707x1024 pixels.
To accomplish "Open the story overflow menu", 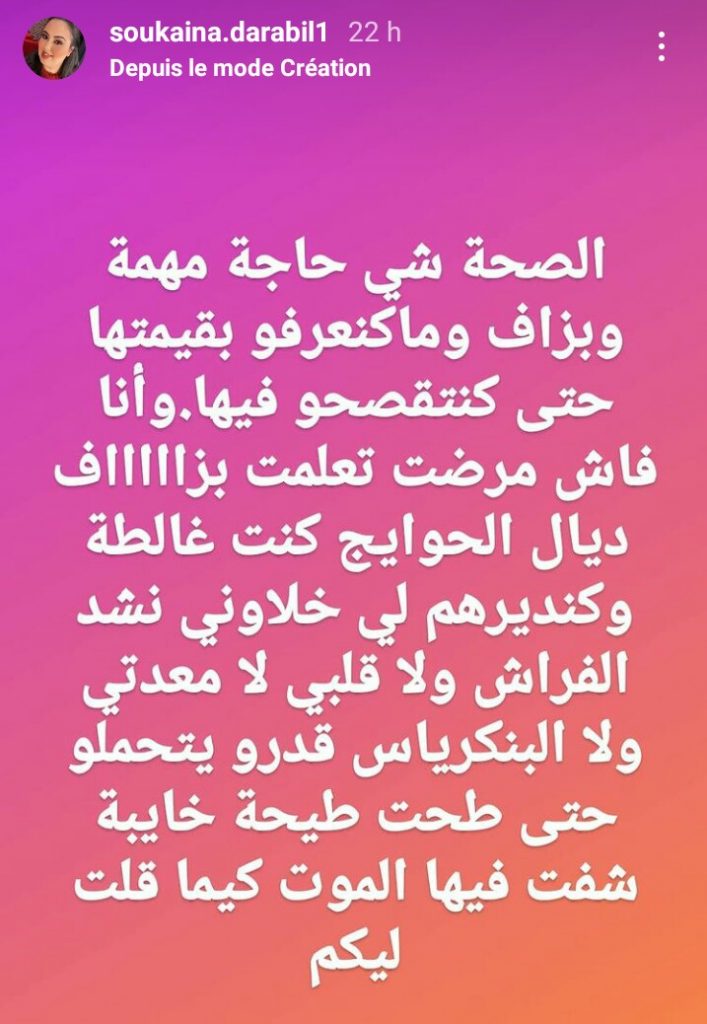I will coord(662,47).
